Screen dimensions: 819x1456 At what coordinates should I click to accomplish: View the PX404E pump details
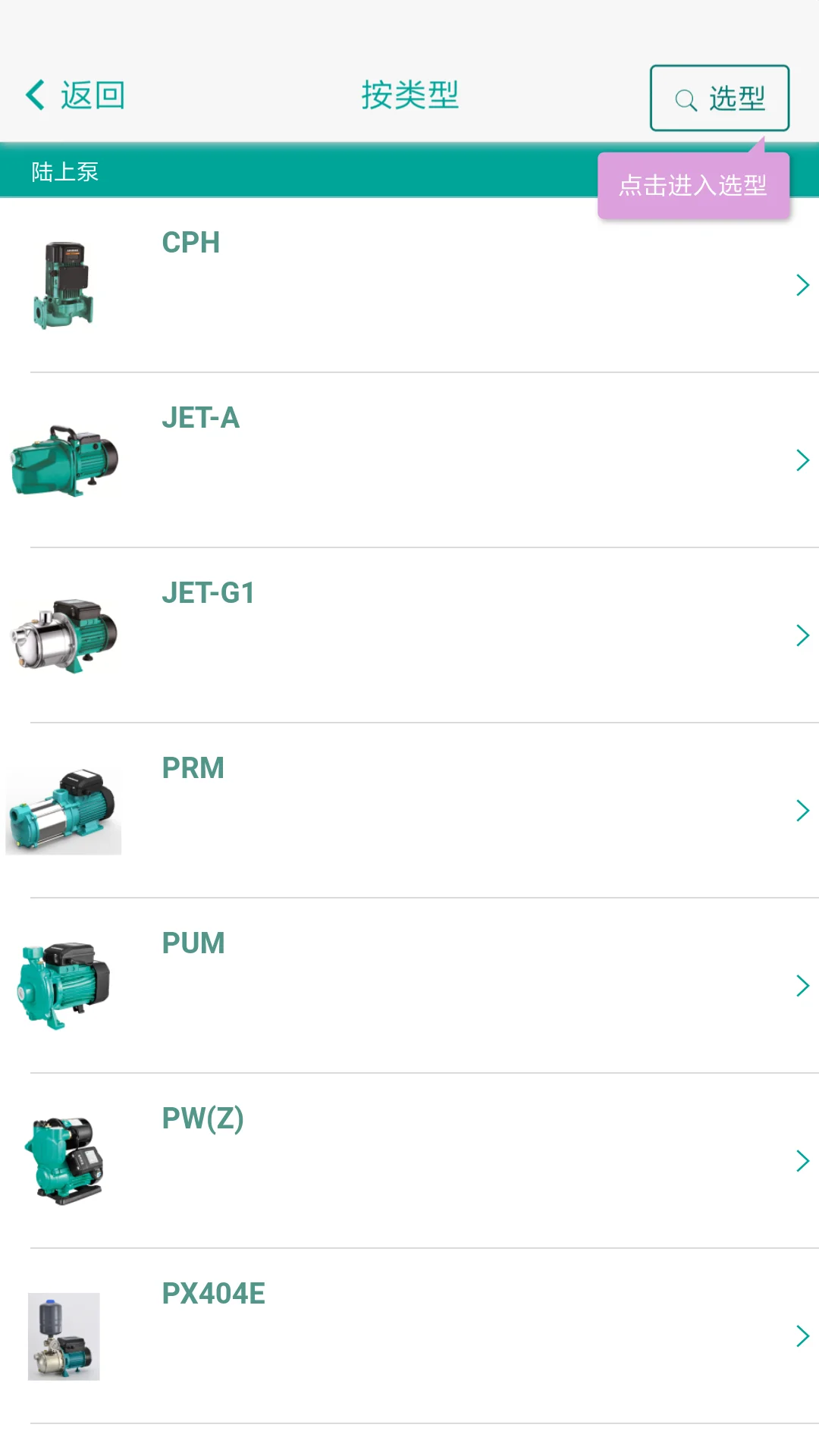(x=409, y=1336)
